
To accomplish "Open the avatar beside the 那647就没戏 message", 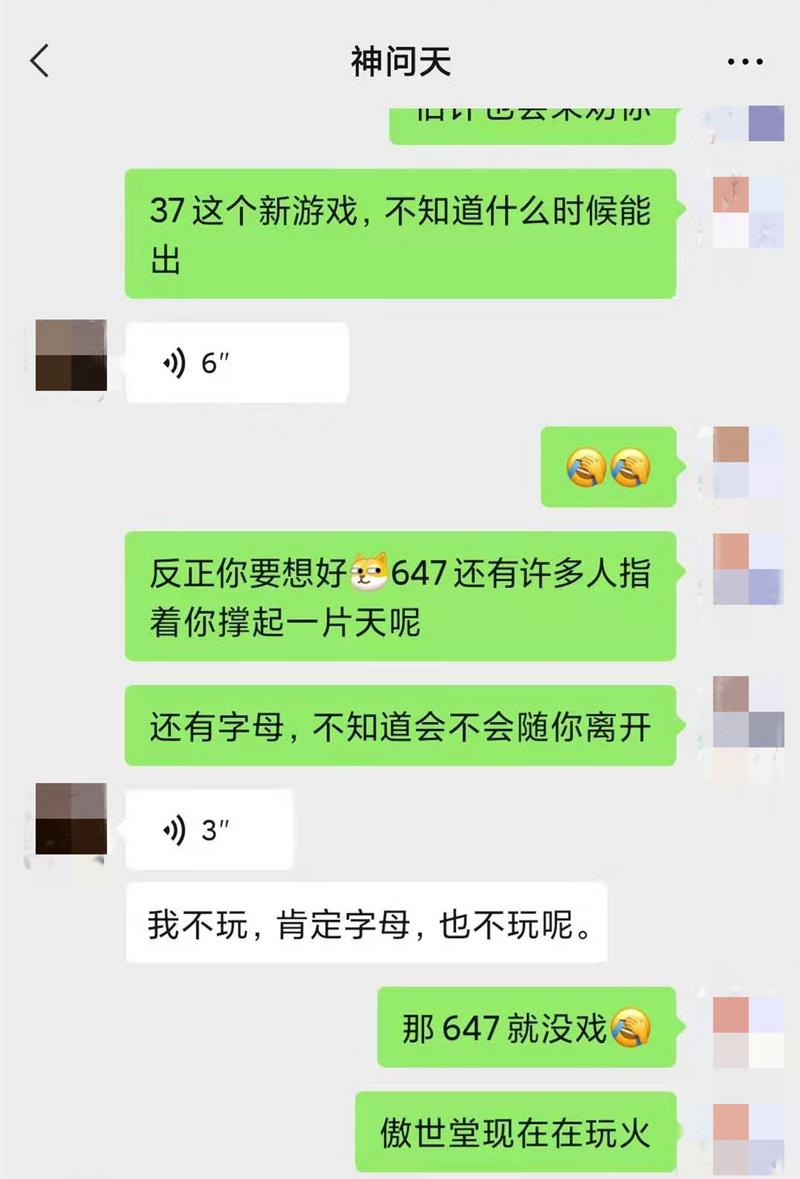I will [747, 1031].
